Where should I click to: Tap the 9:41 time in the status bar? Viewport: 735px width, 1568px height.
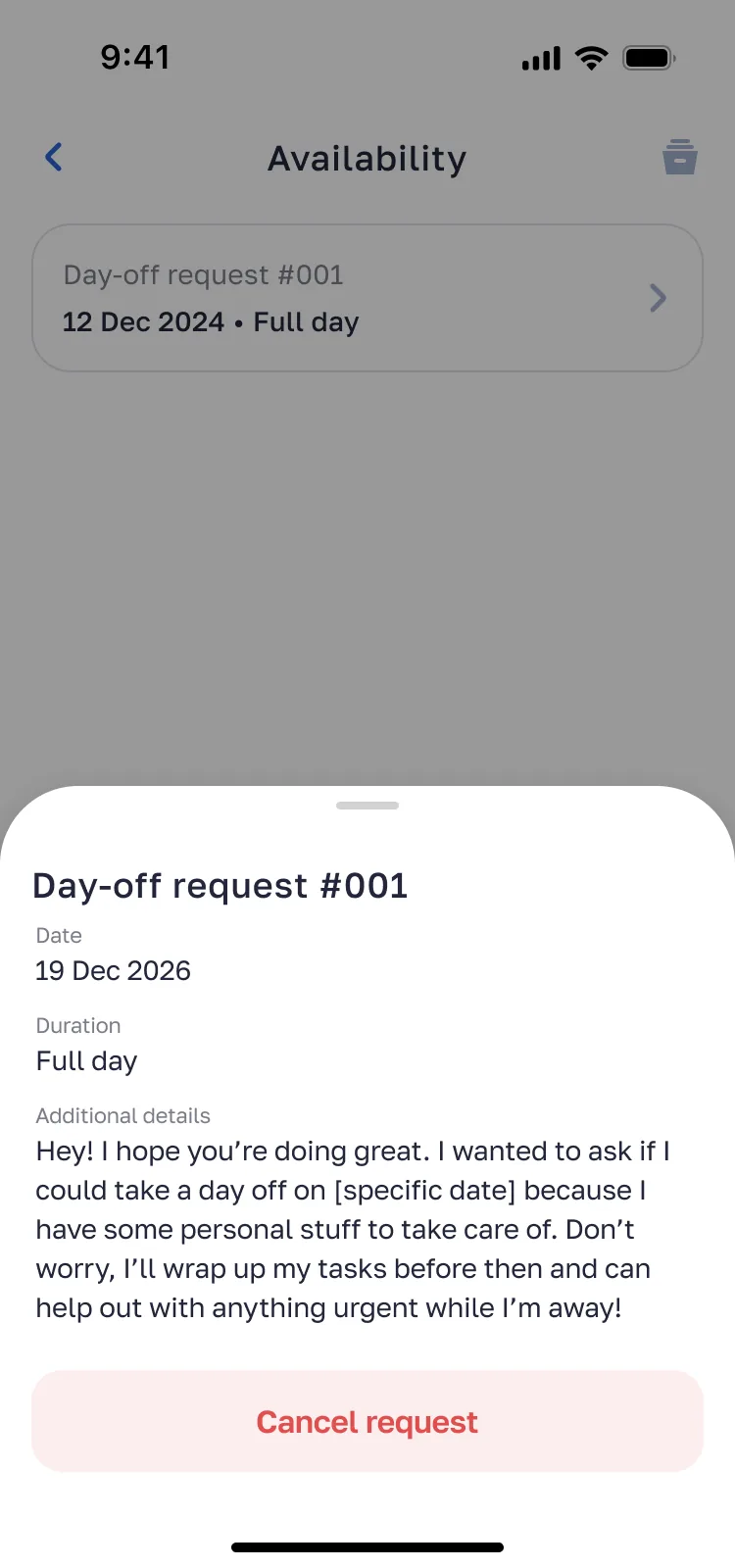point(136,58)
